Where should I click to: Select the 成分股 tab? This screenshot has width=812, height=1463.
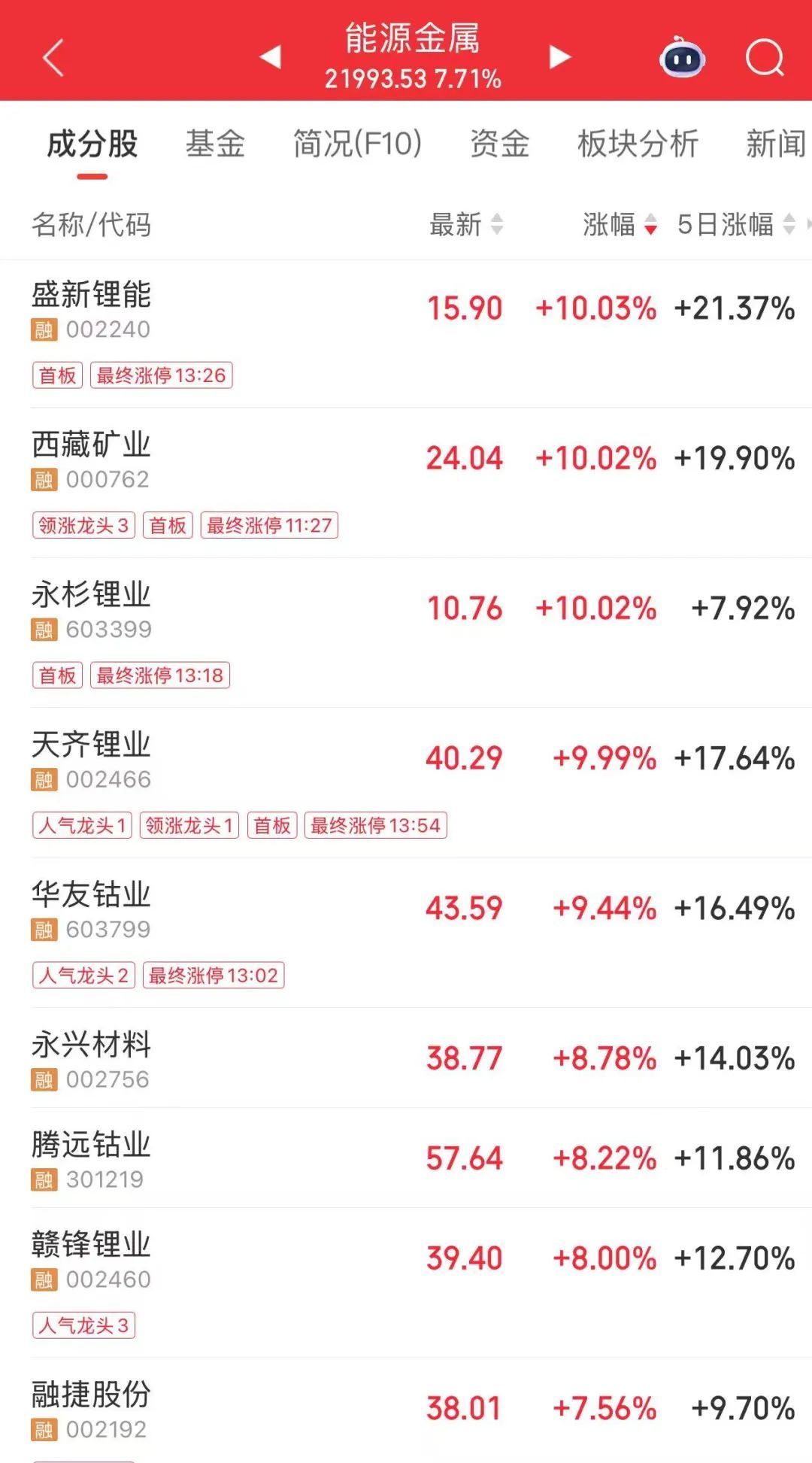pyautogui.click(x=92, y=144)
